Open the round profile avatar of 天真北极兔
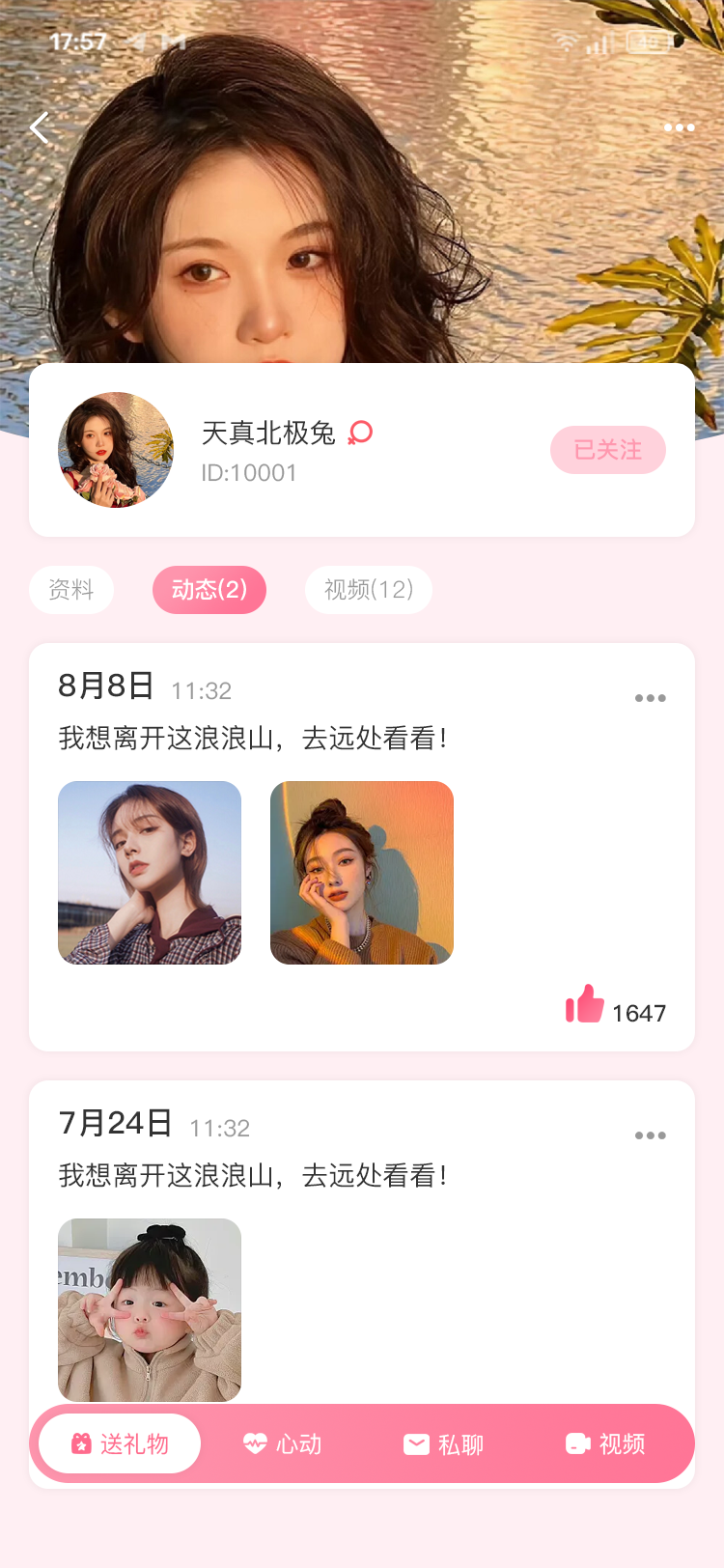The width and height of the screenshot is (724, 1568). click(x=116, y=450)
